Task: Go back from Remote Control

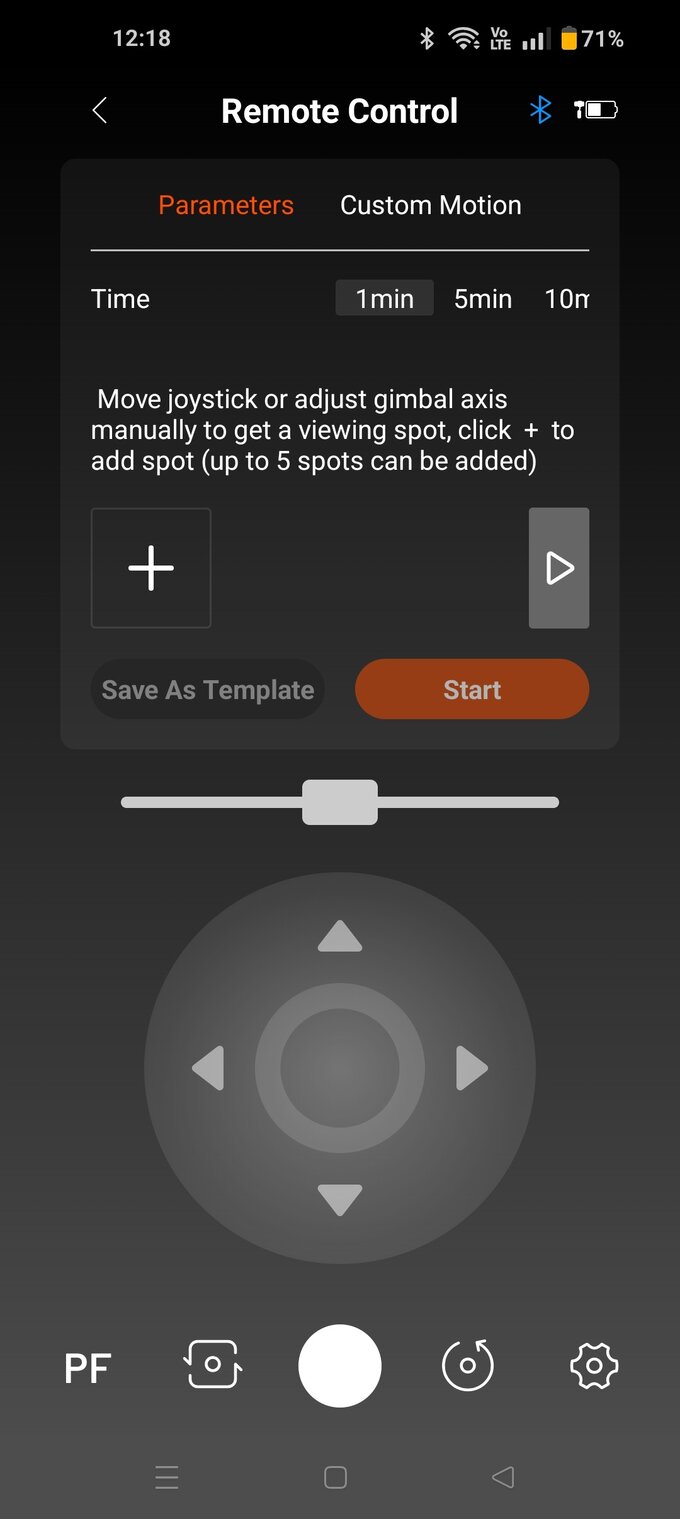Action: 99,111
